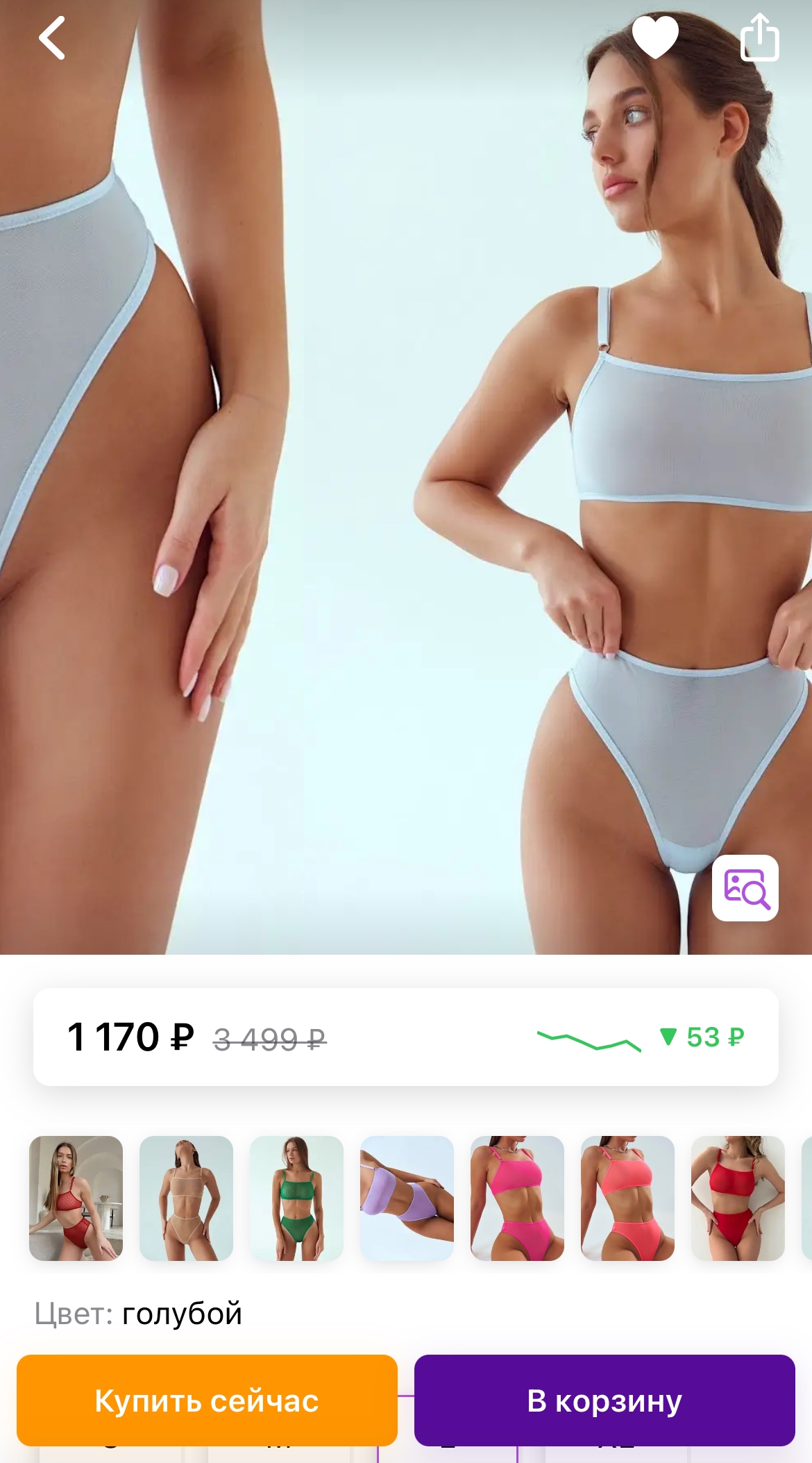Viewport: 812px width, 1463px height.
Task: Add item with В корзину
Action: pos(604,1401)
